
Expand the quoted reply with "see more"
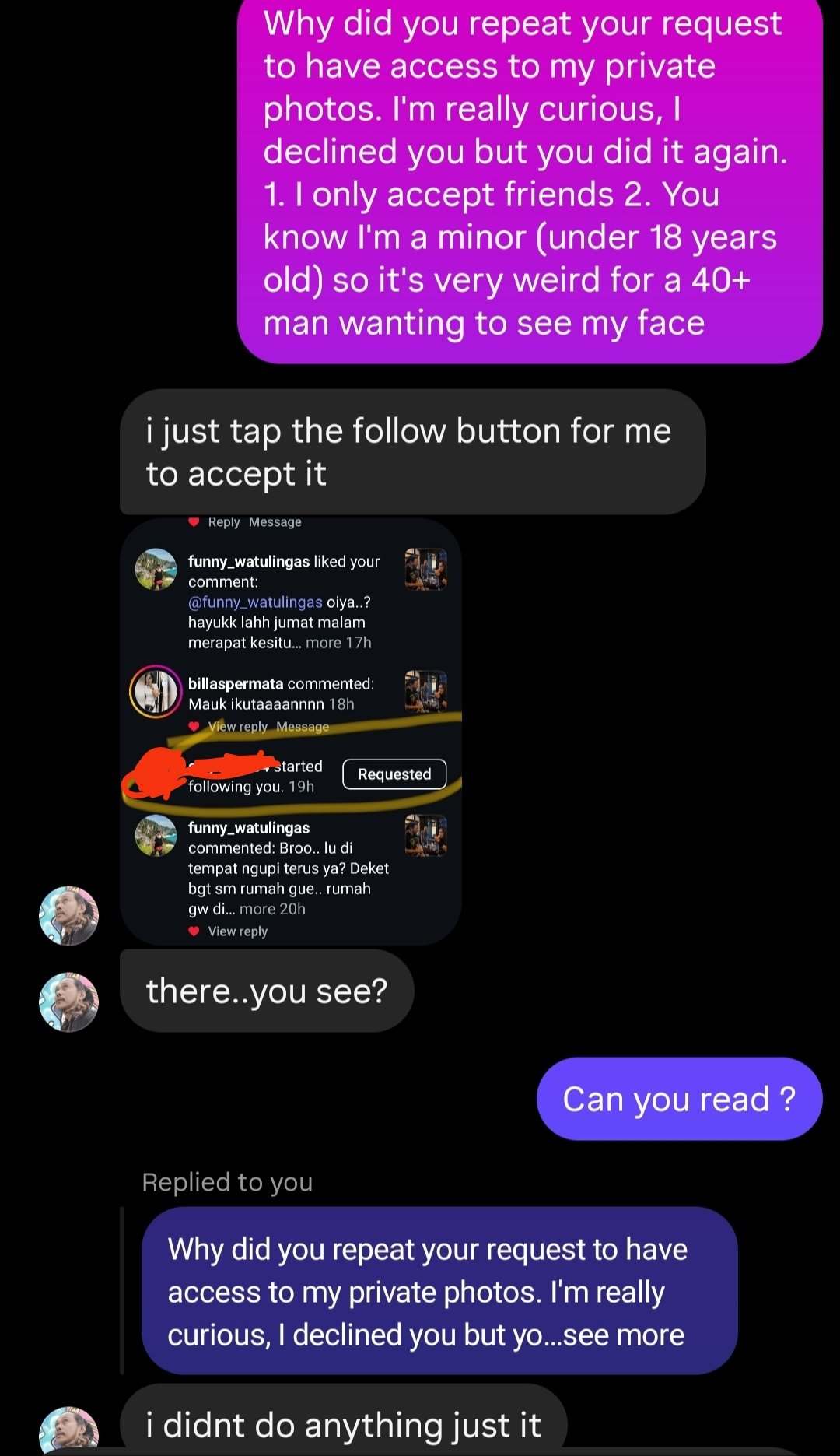coord(623,1335)
